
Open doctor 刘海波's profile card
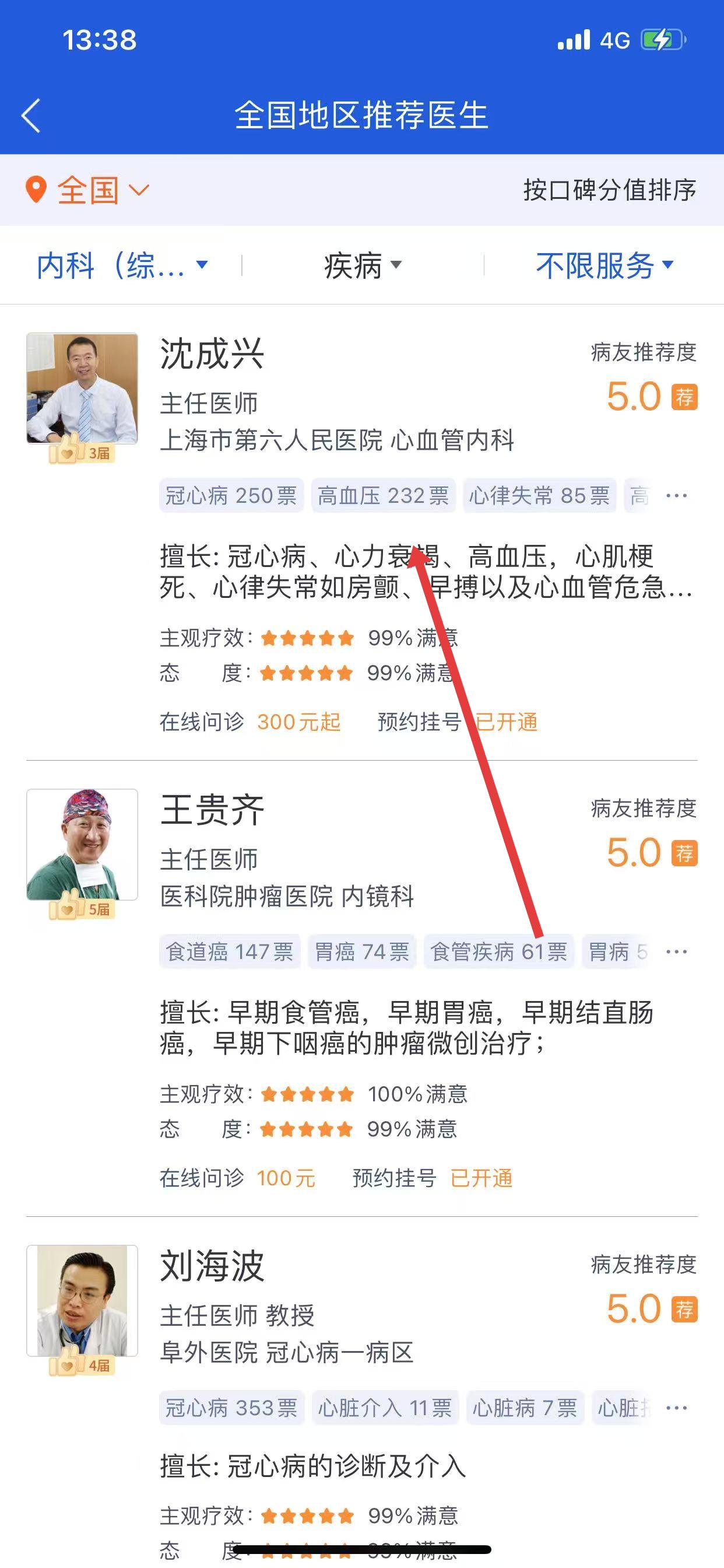click(212, 1266)
